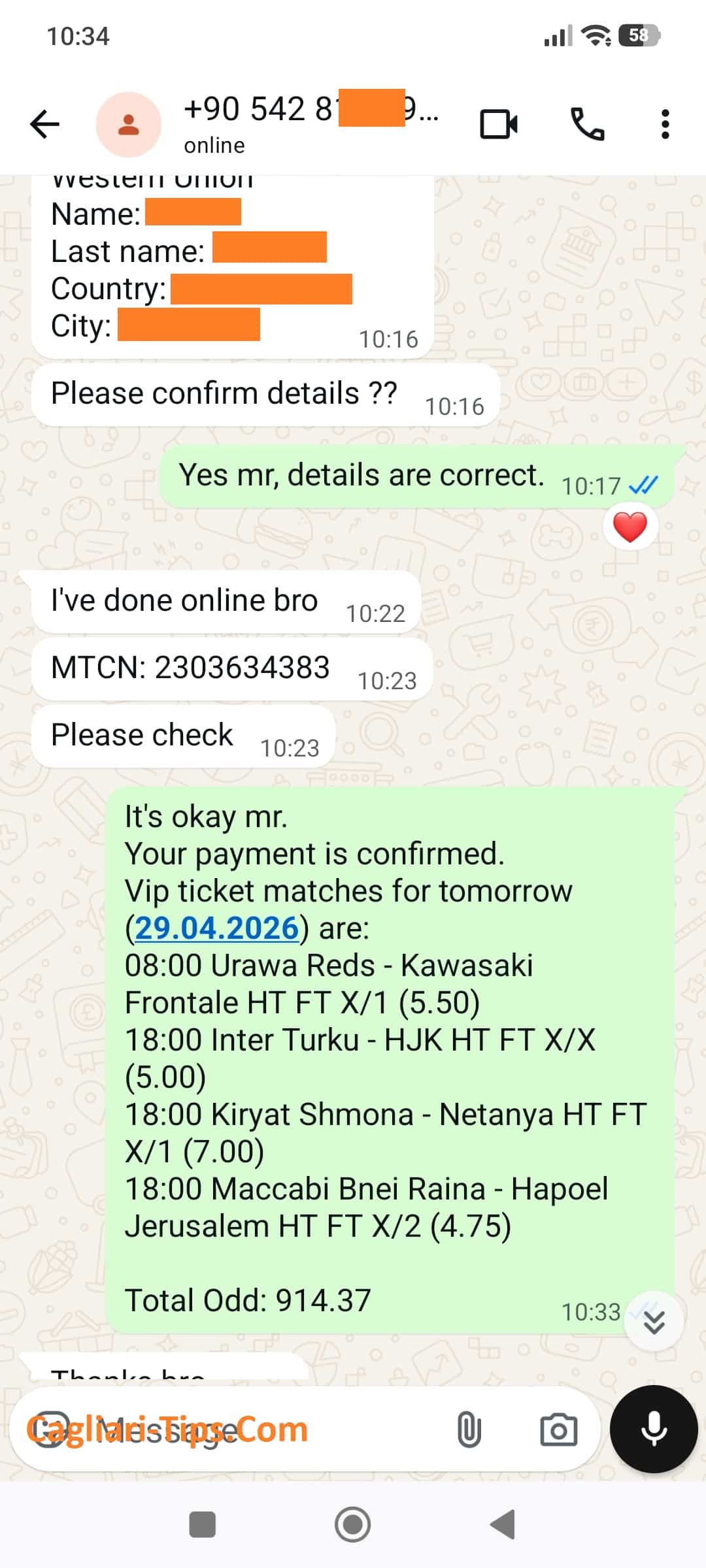Viewport: 706px width, 1568px height.
Task: Open the overflow menu
Action: [x=665, y=124]
